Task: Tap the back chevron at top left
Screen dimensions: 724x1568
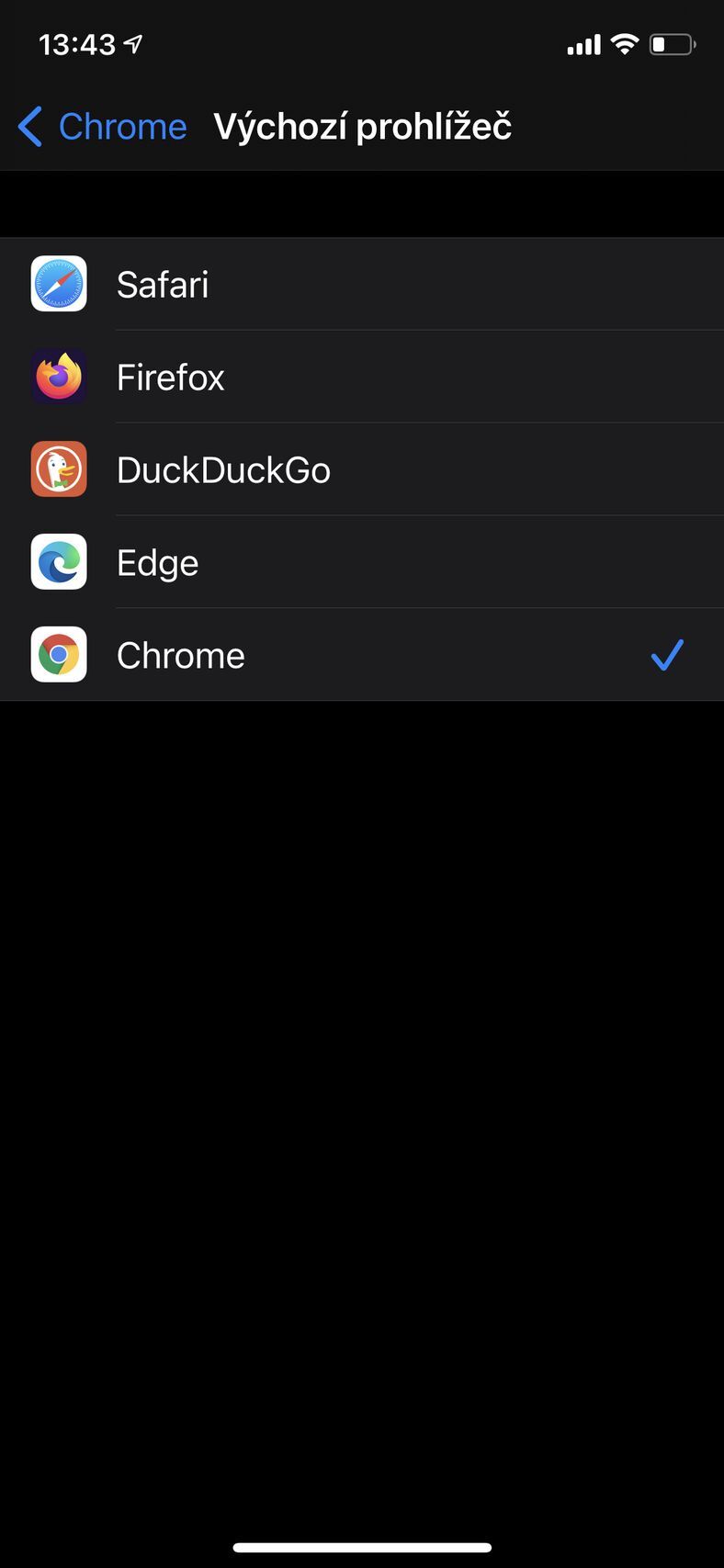Action: pyautogui.click(x=28, y=126)
